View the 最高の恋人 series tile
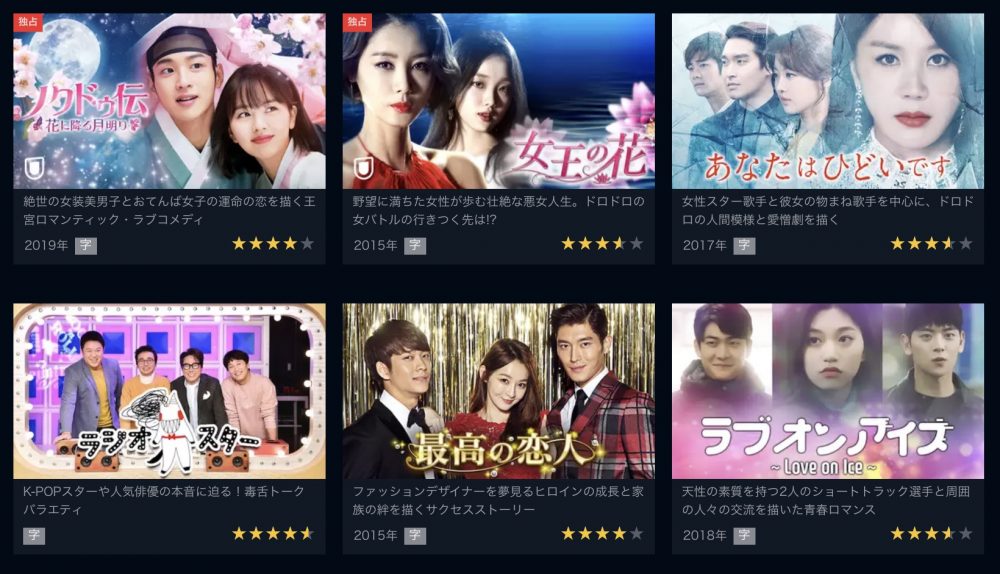 498,392
